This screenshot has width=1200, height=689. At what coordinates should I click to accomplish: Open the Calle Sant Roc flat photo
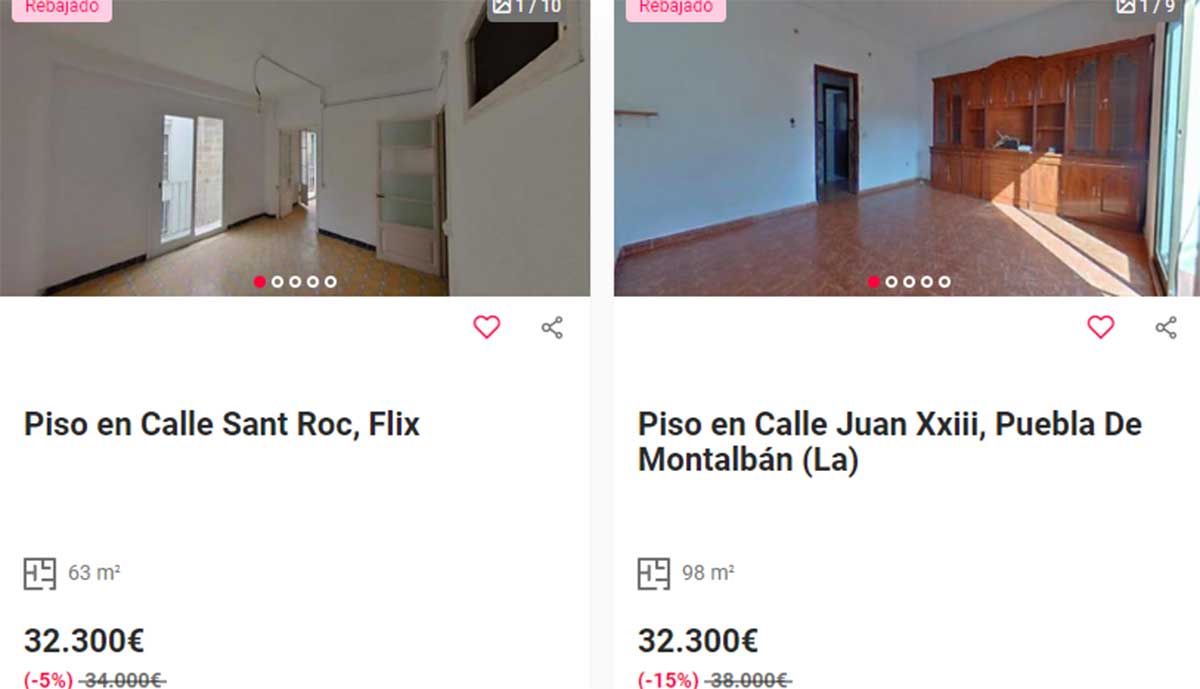tap(295, 150)
